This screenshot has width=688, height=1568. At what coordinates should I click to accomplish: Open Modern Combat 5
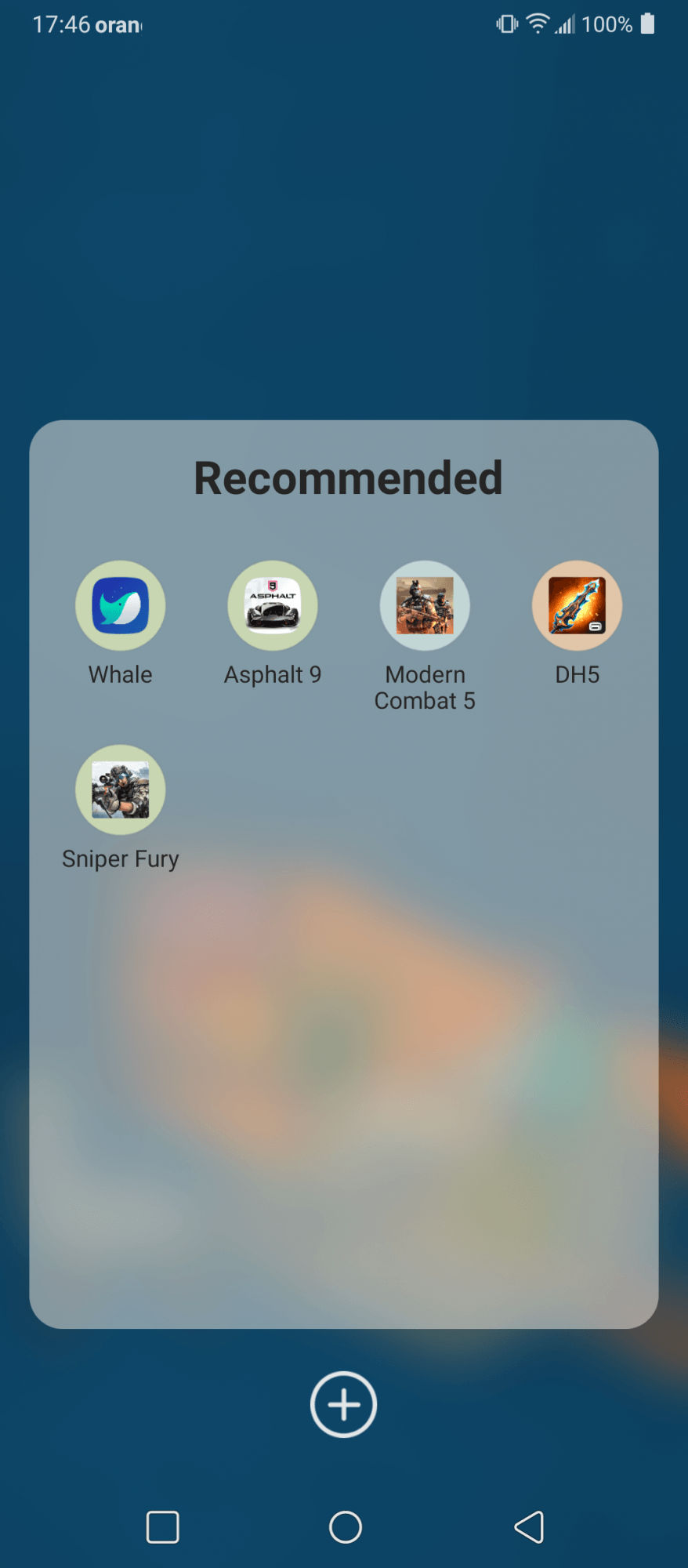point(425,605)
